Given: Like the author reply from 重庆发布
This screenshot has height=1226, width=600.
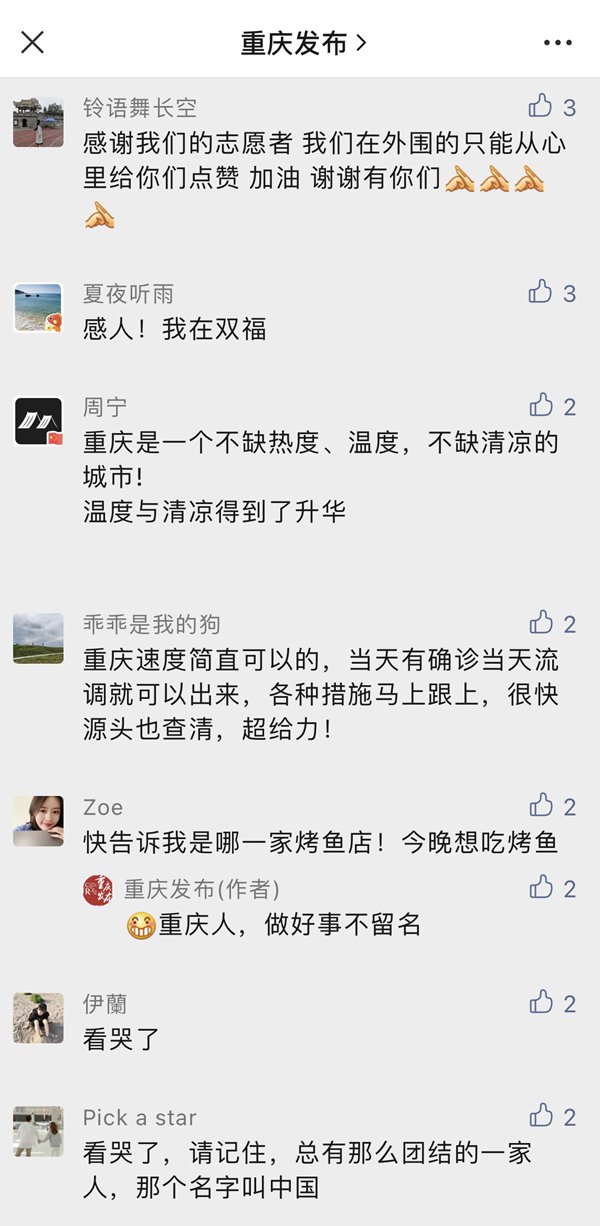Looking at the screenshot, I should pyautogui.click(x=541, y=887).
